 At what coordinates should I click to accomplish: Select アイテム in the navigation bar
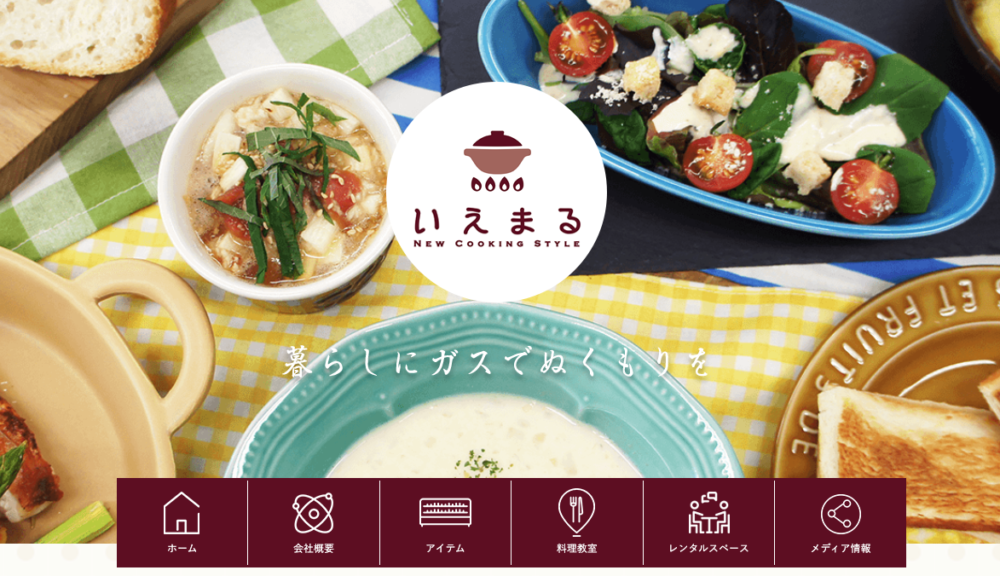pyautogui.click(x=445, y=523)
